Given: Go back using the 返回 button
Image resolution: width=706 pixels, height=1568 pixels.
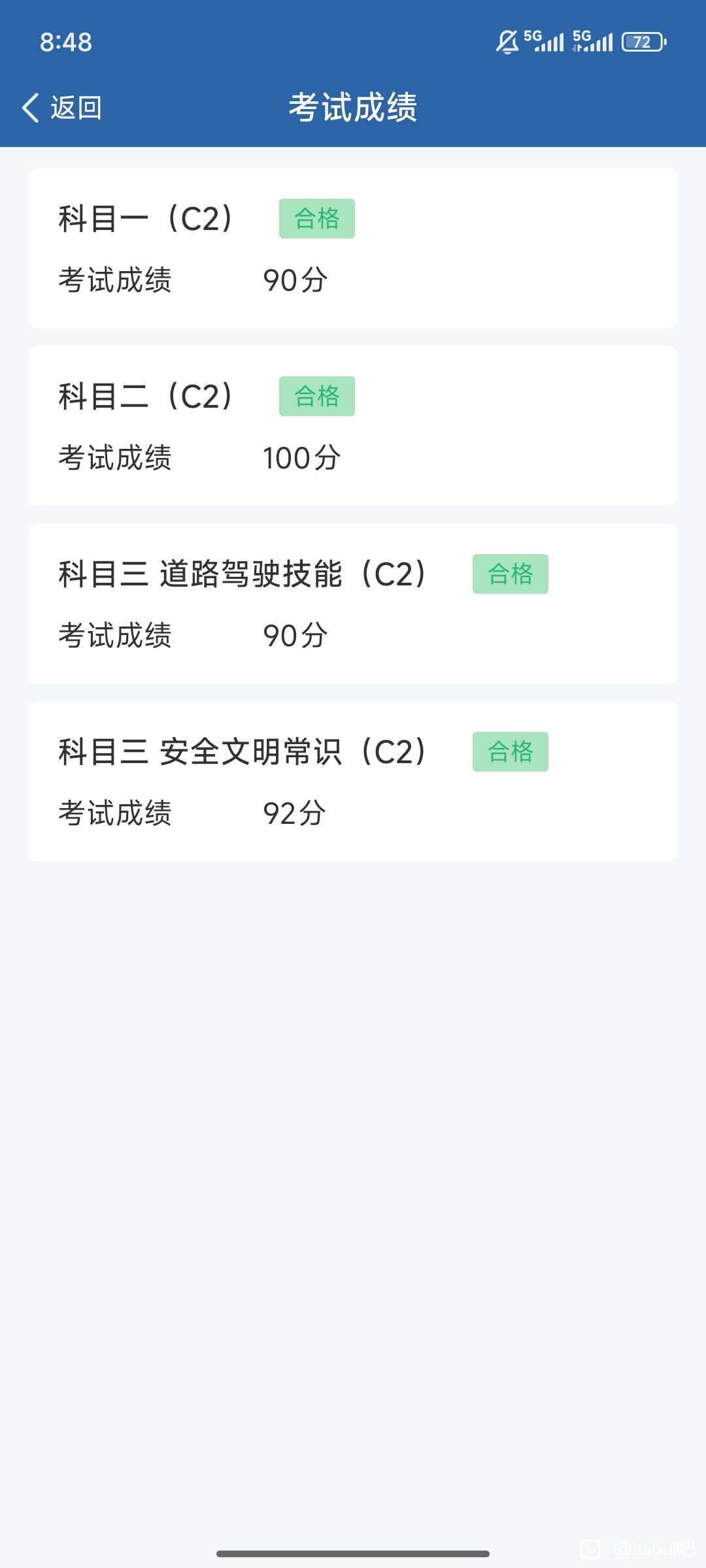Looking at the screenshot, I should [62, 108].
